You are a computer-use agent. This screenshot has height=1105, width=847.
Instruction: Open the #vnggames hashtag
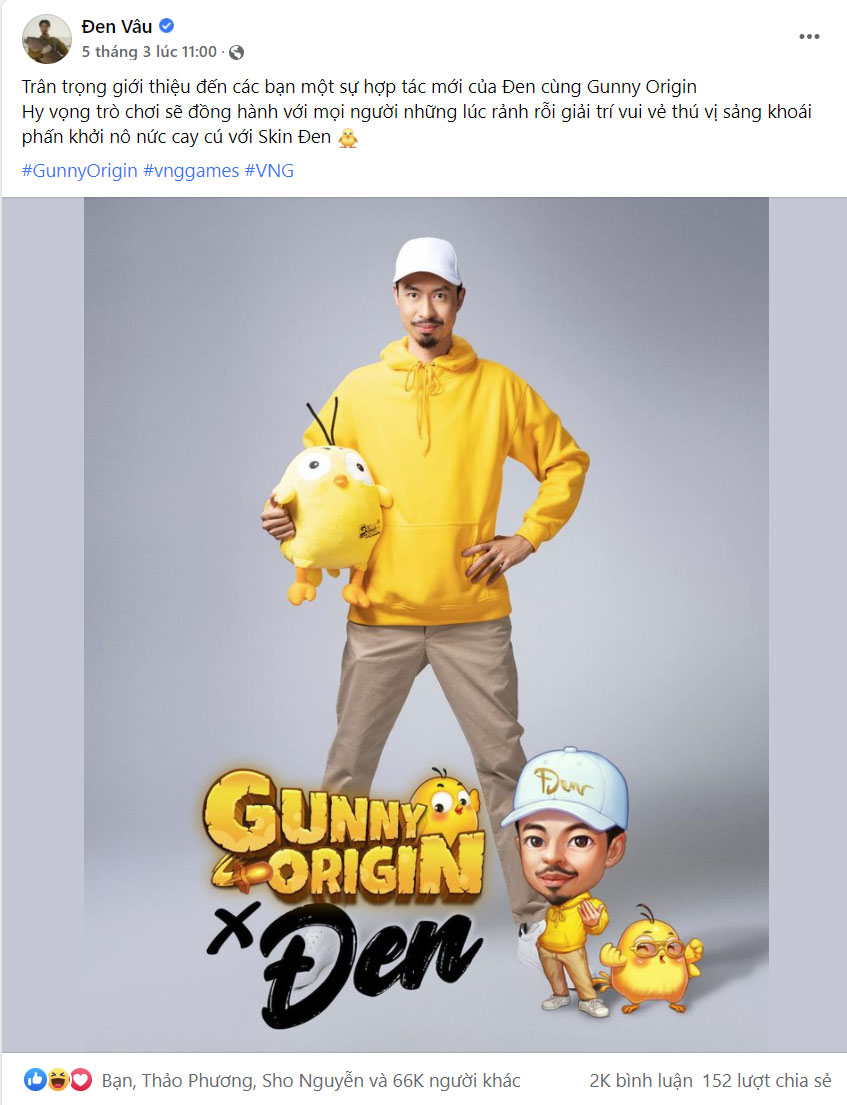191,170
